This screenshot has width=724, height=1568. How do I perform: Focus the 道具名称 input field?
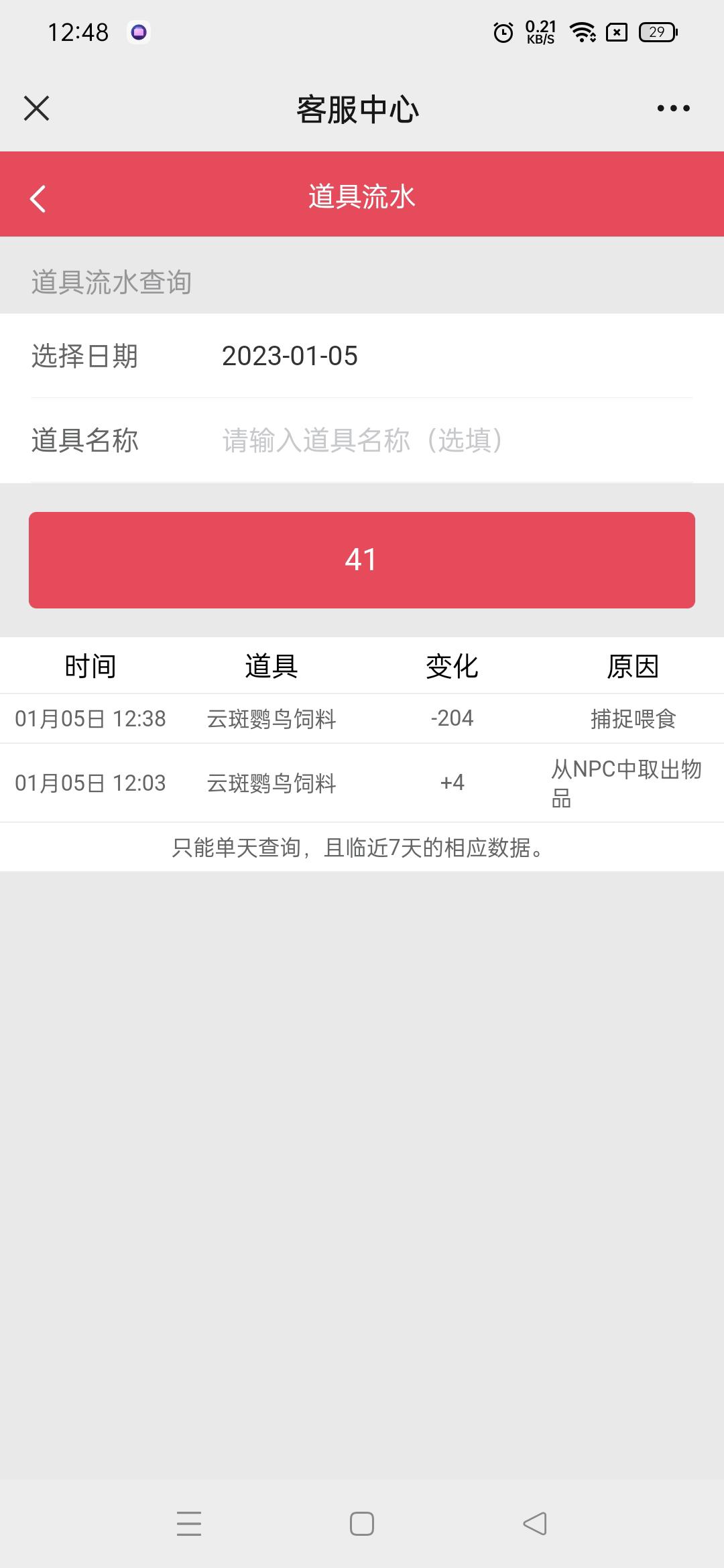pos(456,440)
